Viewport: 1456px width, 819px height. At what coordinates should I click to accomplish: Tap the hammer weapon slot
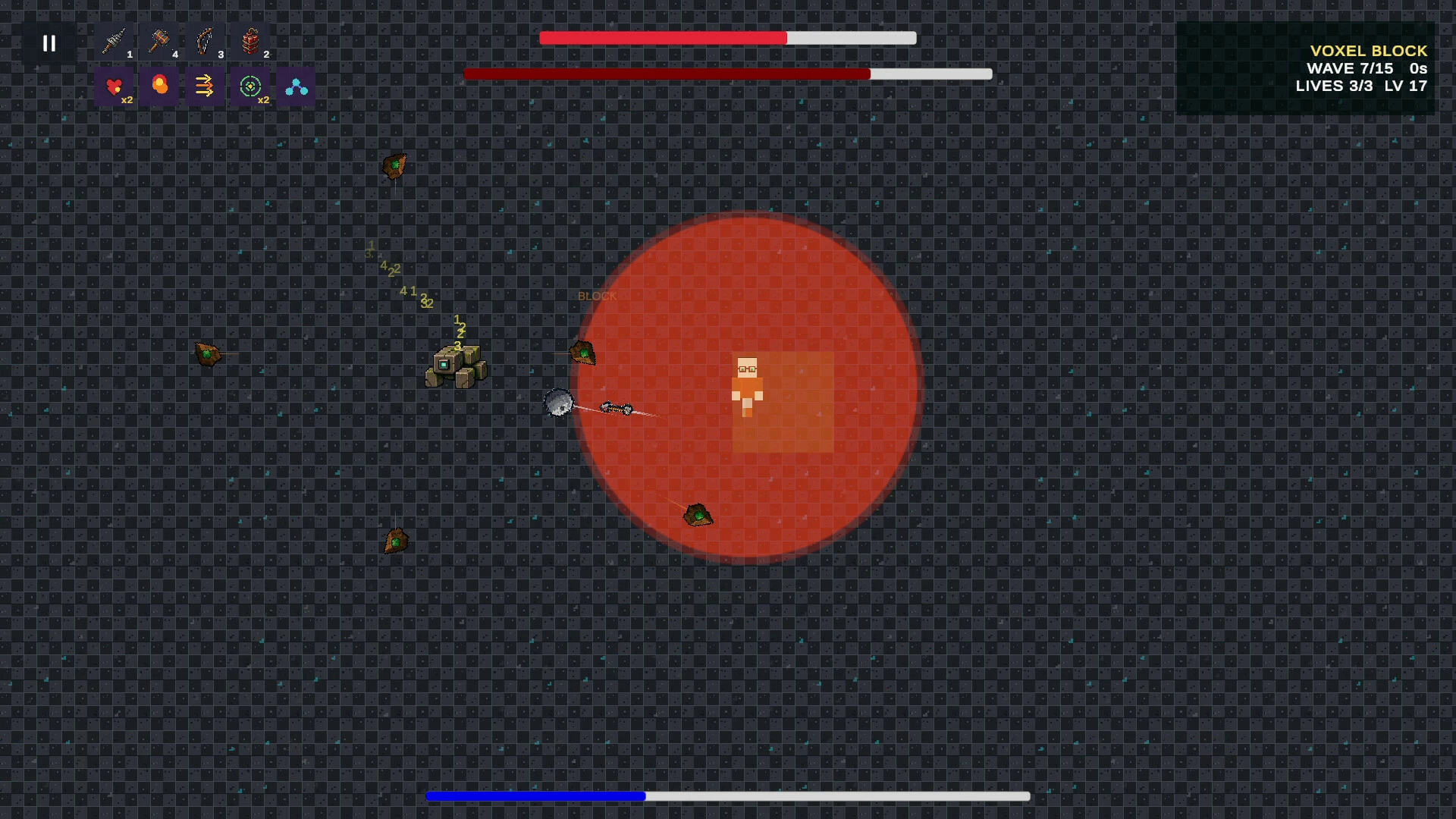(159, 42)
